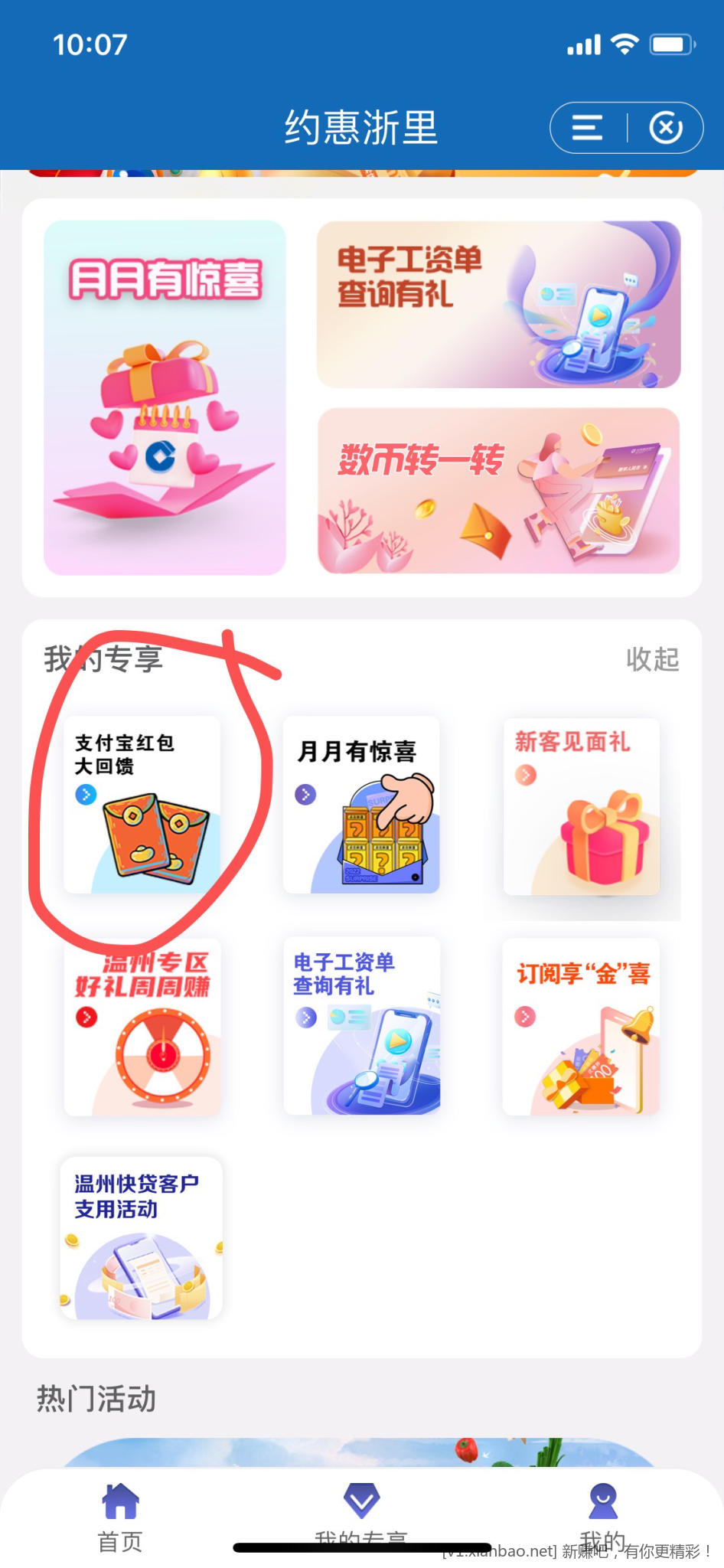Collapse the section with 收起
The width and height of the screenshot is (724, 1568).
[652, 659]
